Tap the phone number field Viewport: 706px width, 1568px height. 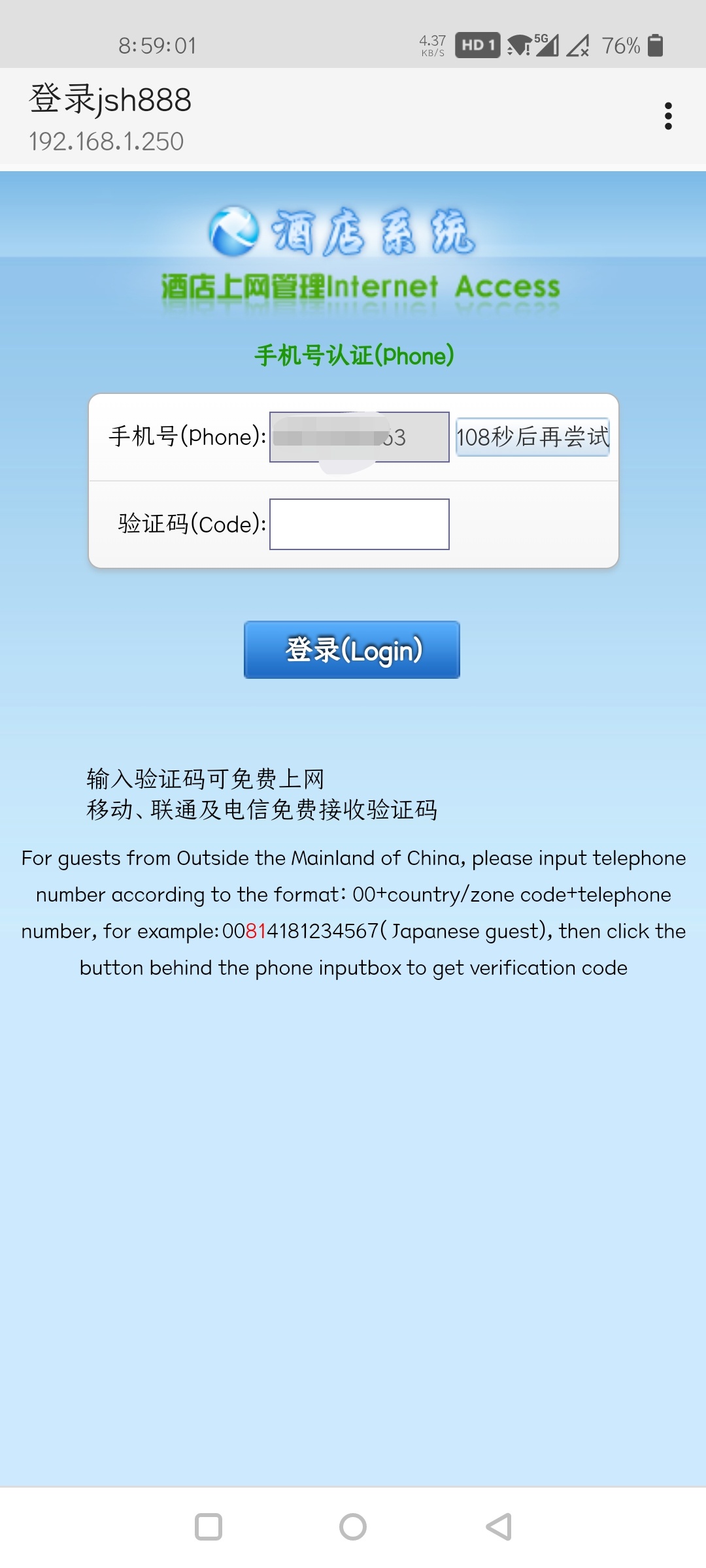[x=359, y=437]
